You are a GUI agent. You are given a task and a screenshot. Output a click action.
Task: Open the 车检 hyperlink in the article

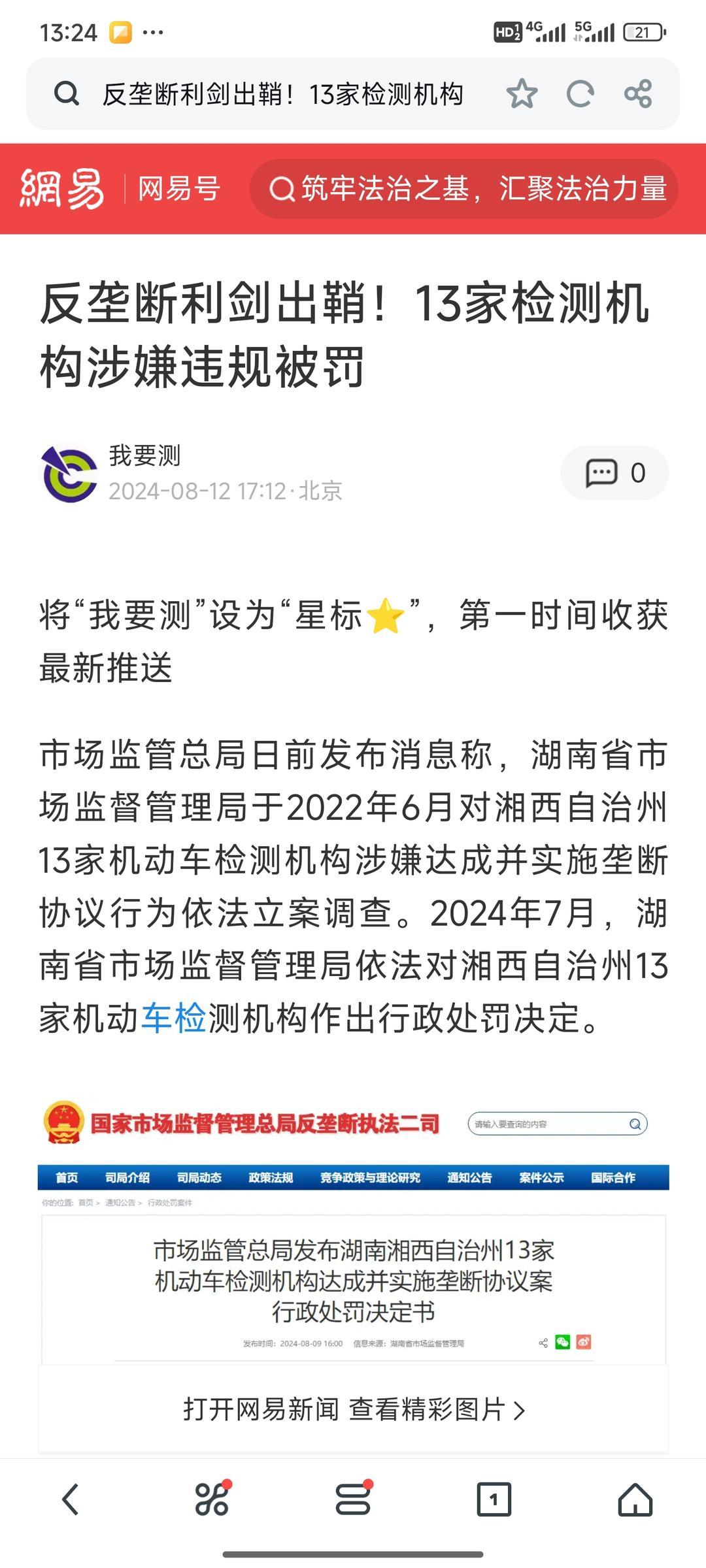click(174, 1019)
